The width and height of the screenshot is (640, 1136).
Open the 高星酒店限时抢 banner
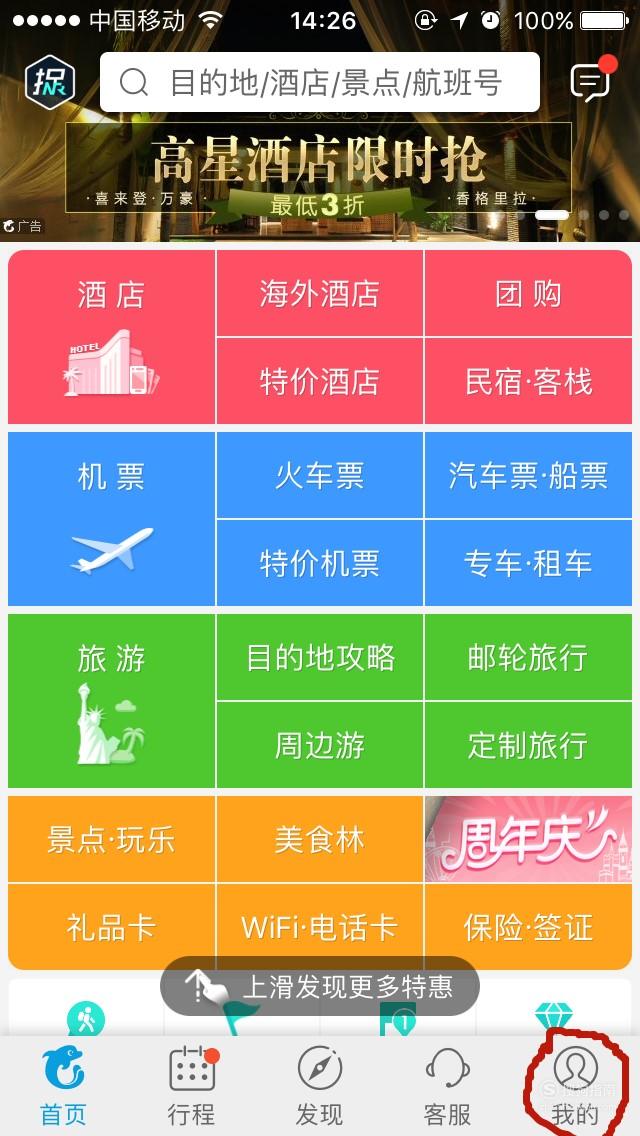pos(319,168)
